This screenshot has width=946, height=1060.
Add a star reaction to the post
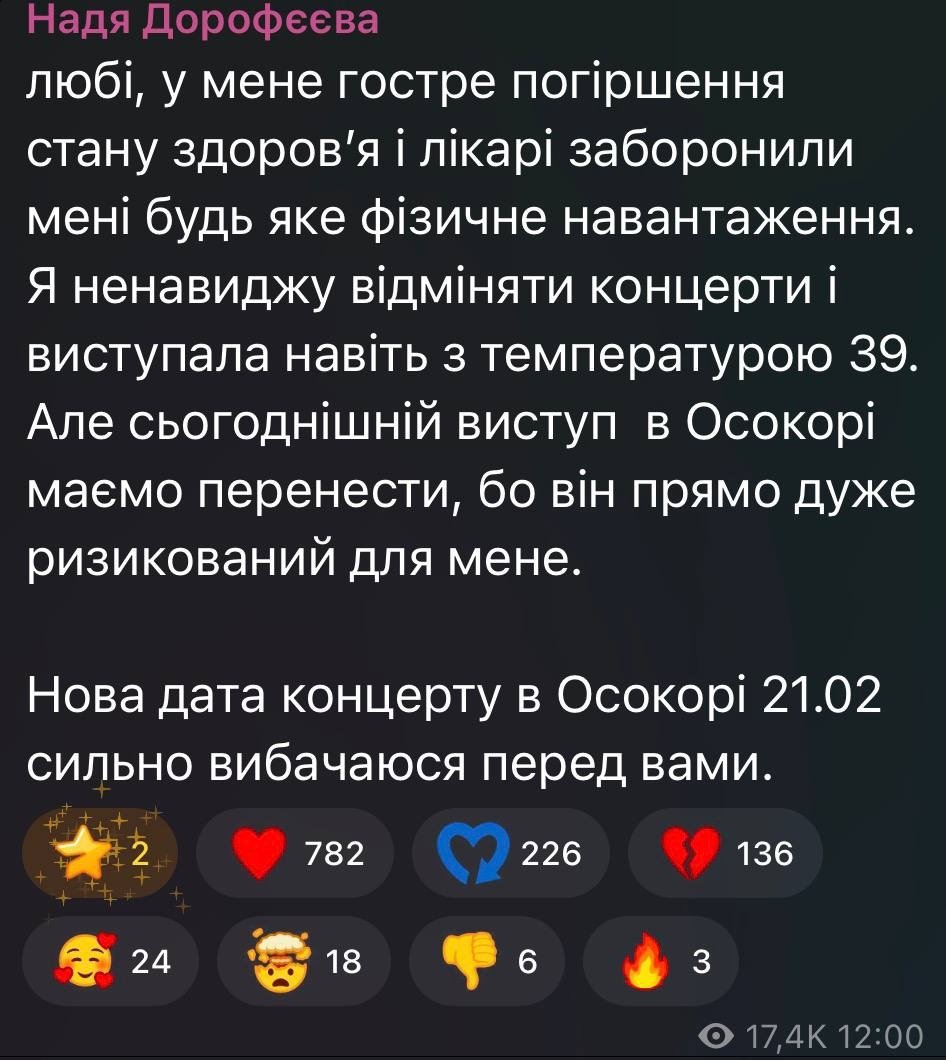point(100,854)
